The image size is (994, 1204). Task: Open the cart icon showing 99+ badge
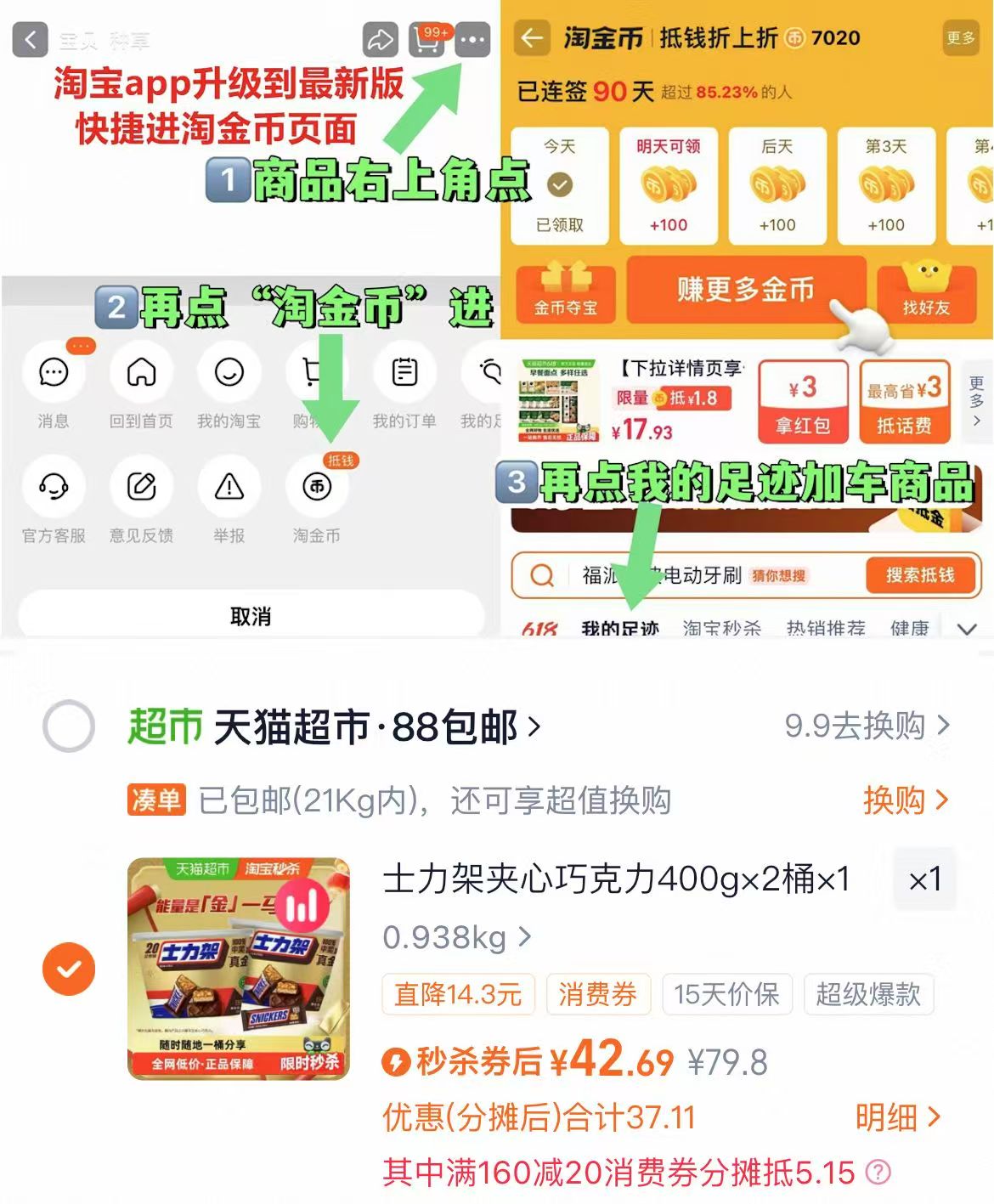tap(427, 39)
